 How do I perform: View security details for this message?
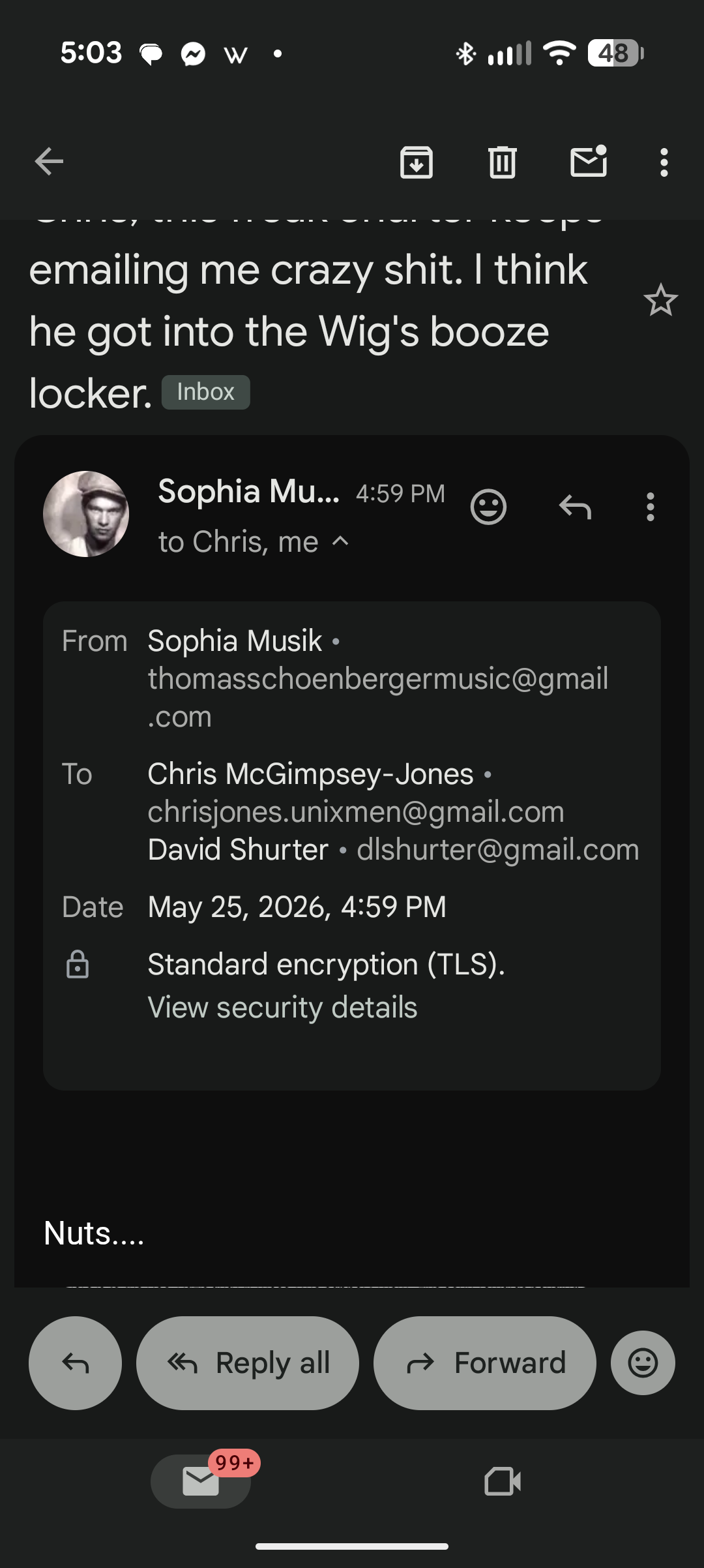282,1007
